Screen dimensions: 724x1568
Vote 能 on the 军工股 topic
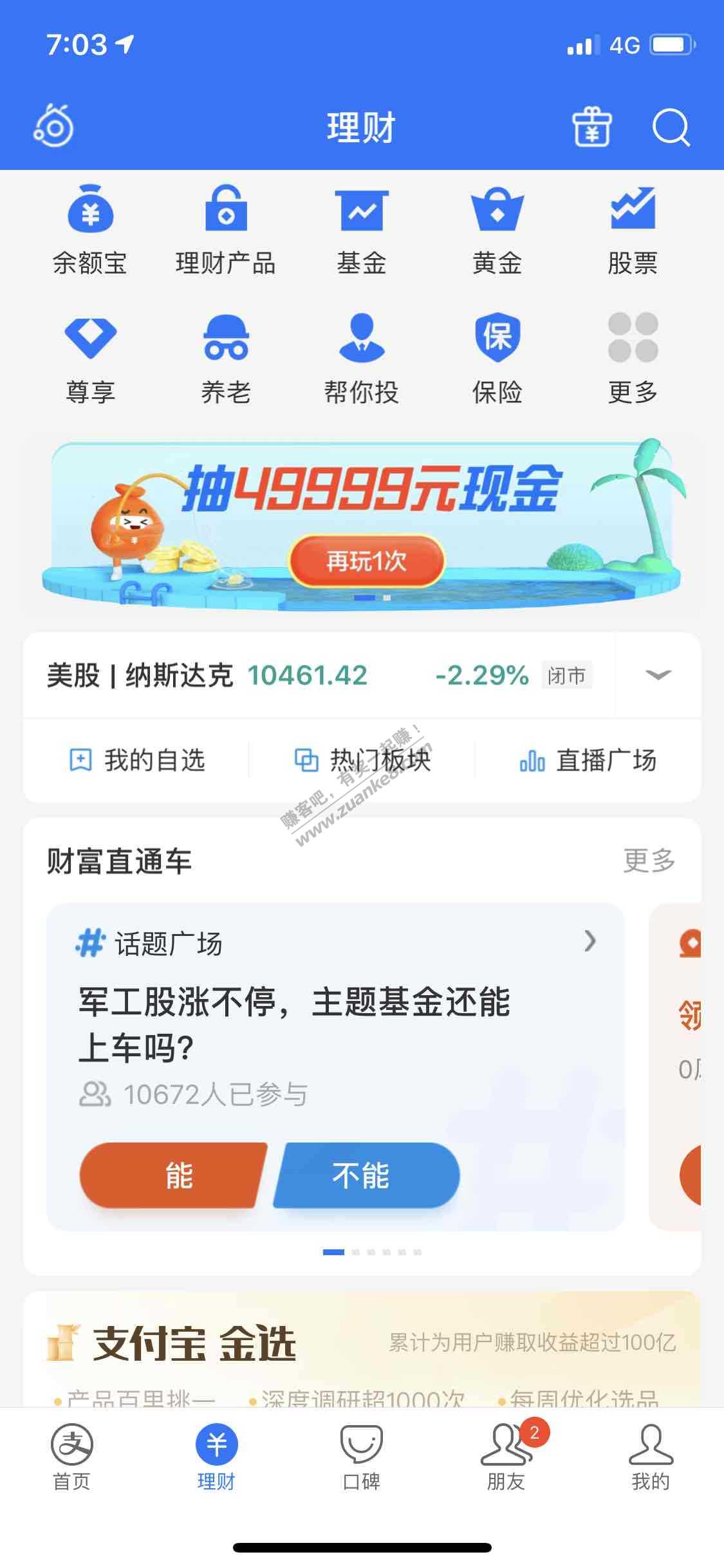tap(174, 1175)
